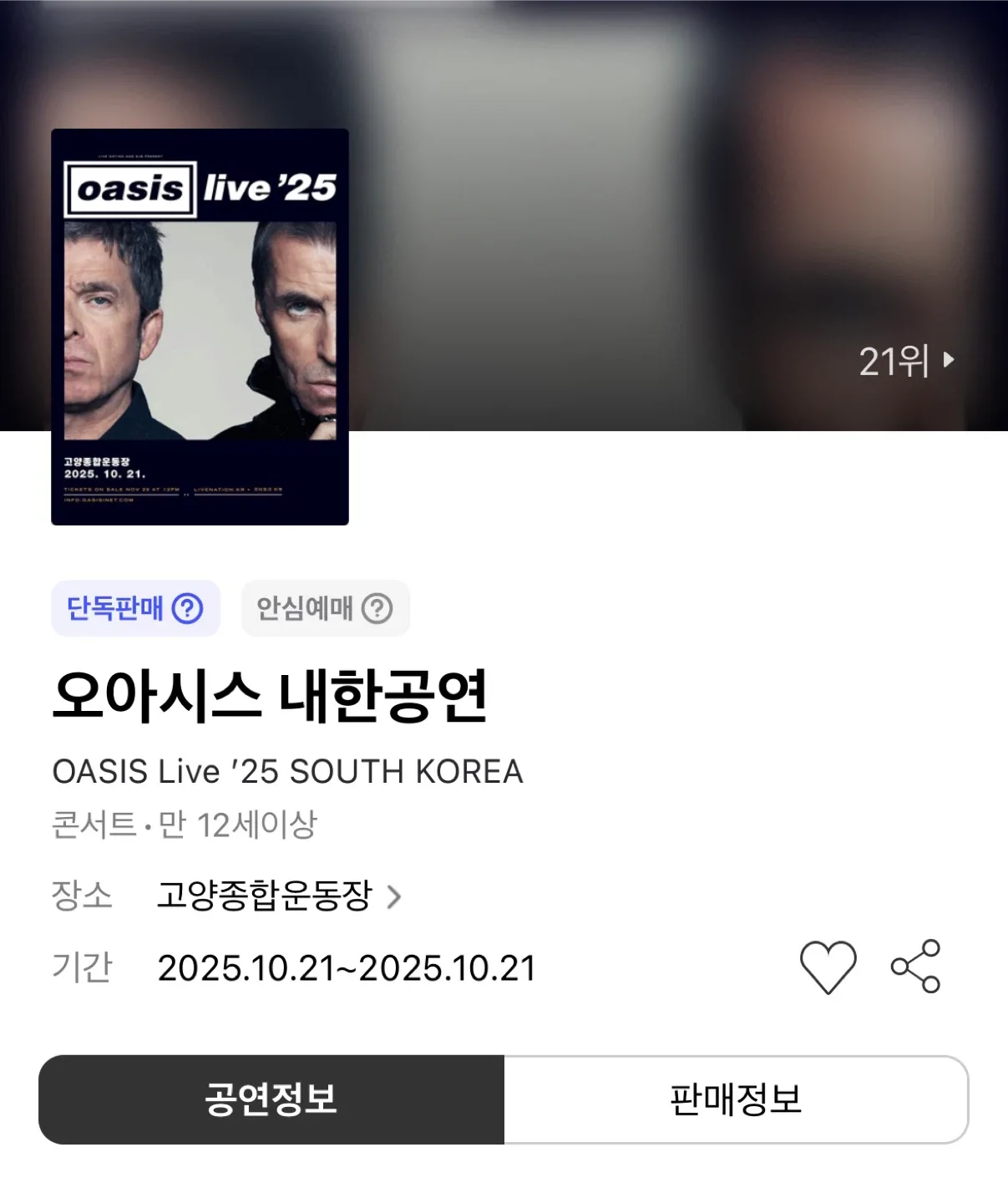Show the 단독판매 help info
The width and height of the screenshot is (1008, 1203).
(187, 608)
